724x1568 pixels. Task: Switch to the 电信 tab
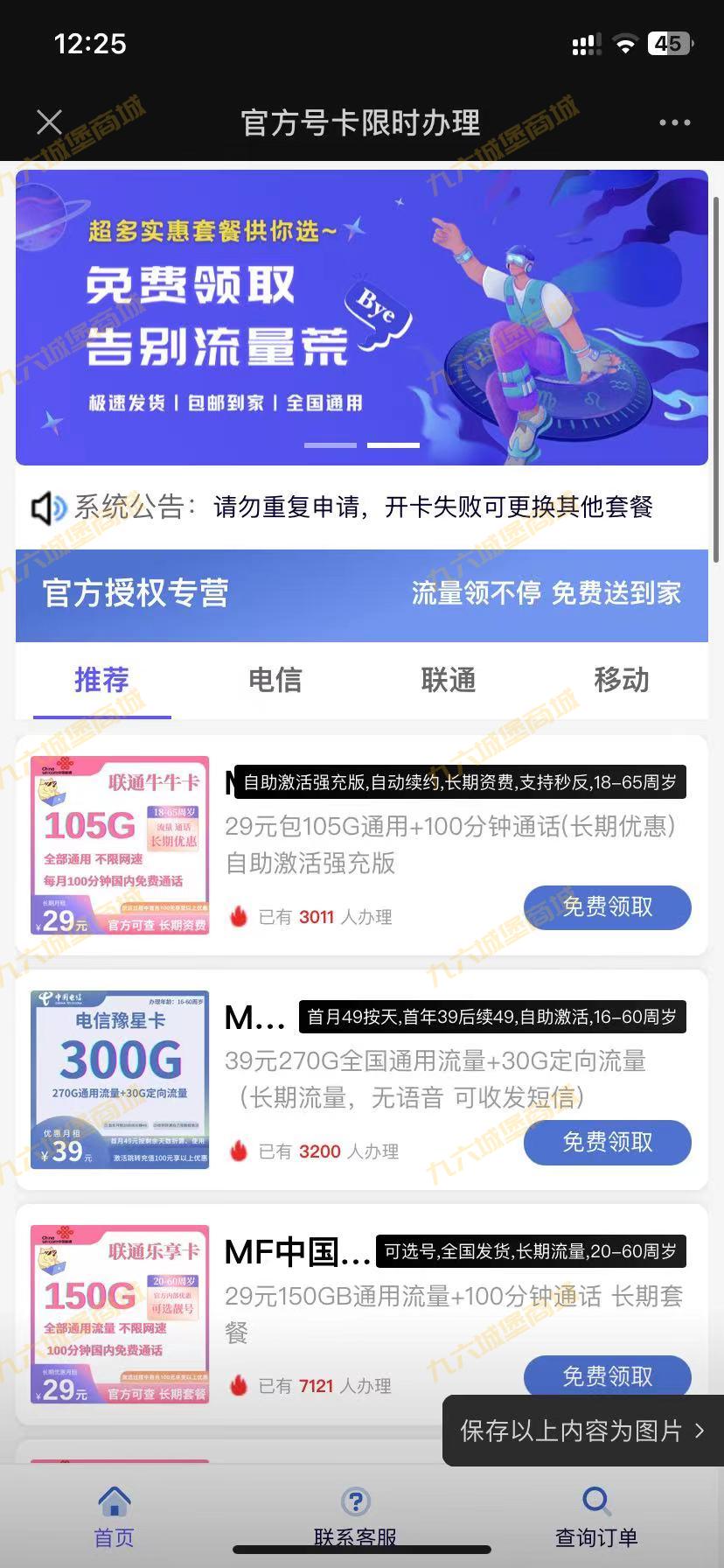pos(275,680)
